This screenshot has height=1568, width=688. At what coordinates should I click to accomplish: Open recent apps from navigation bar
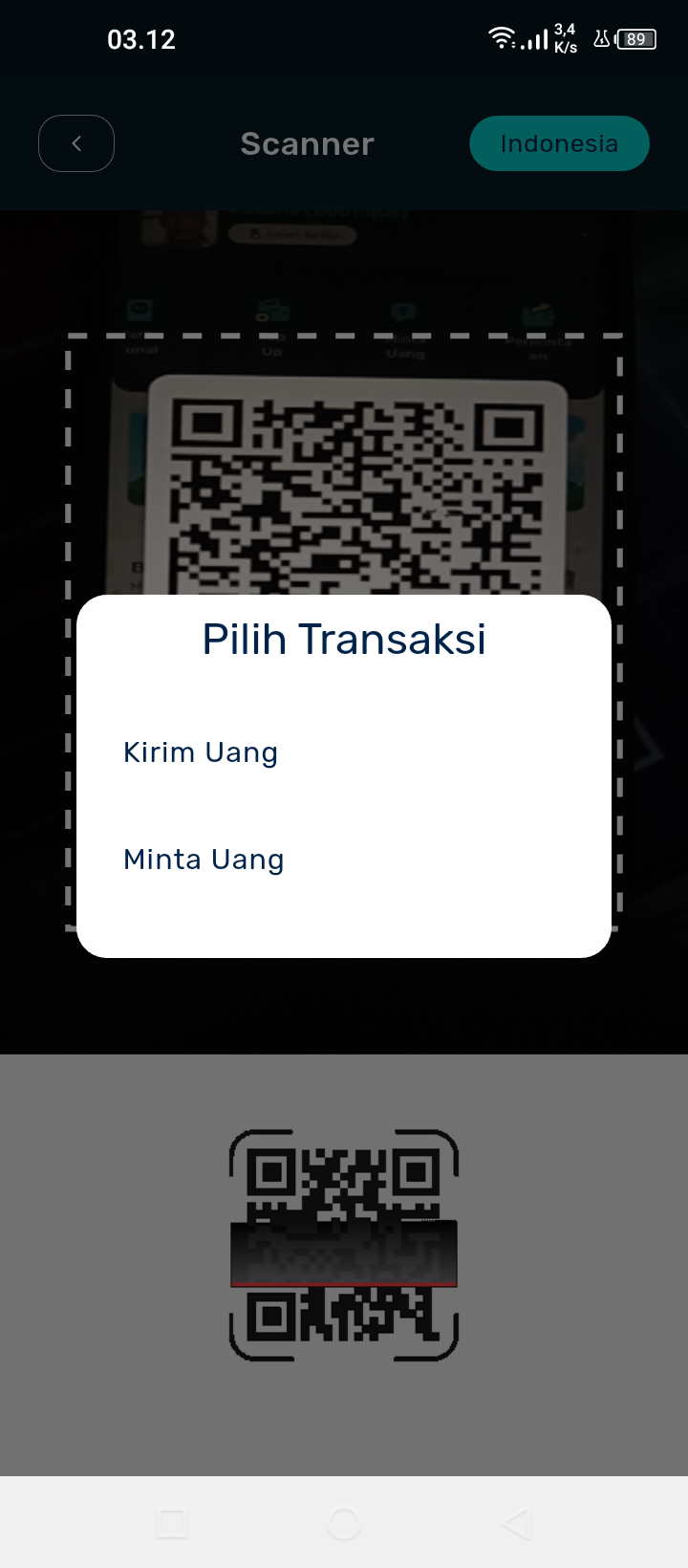pos(172,1523)
